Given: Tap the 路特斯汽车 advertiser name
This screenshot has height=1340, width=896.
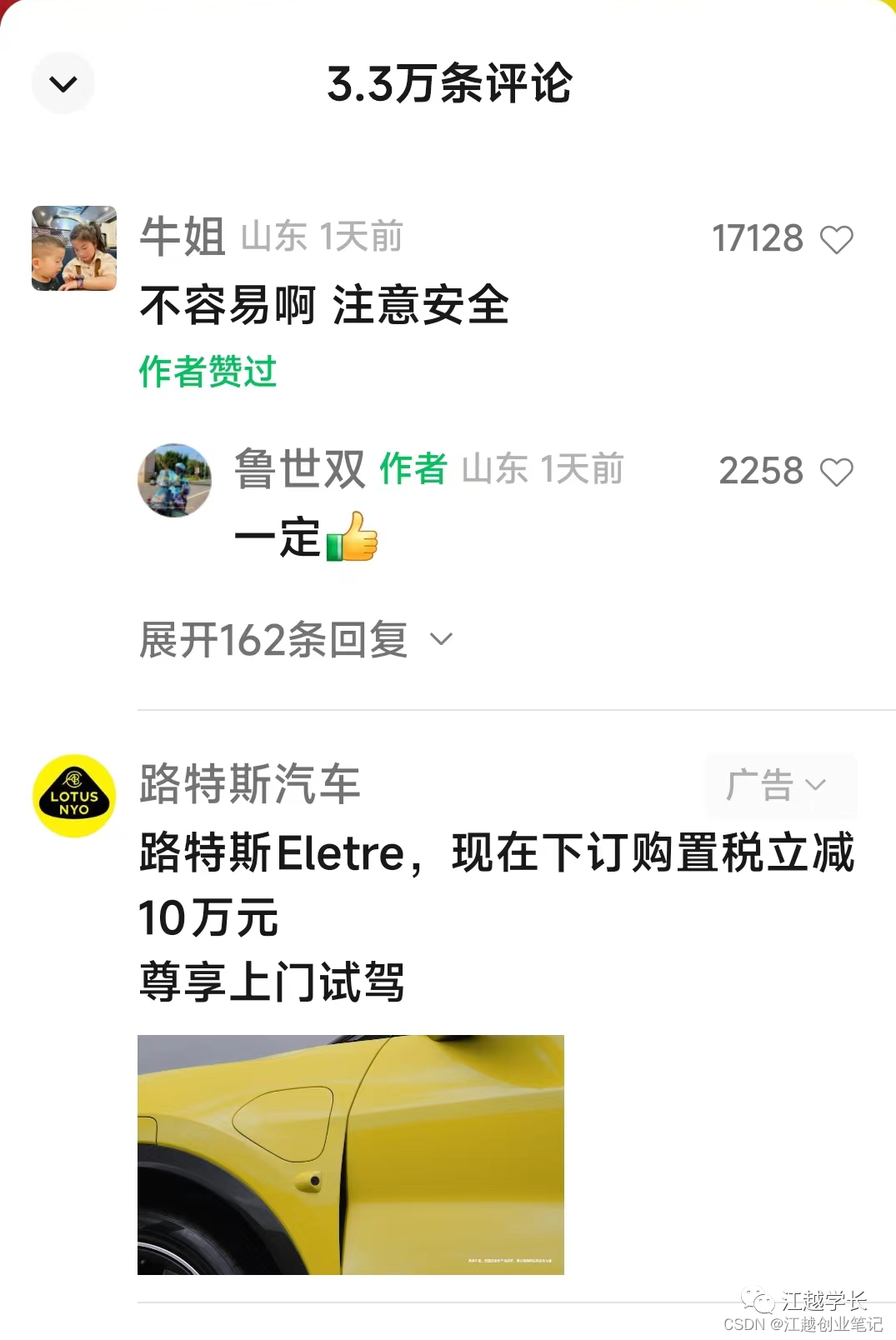Looking at the screenshot, I should (x=249, y=784).
